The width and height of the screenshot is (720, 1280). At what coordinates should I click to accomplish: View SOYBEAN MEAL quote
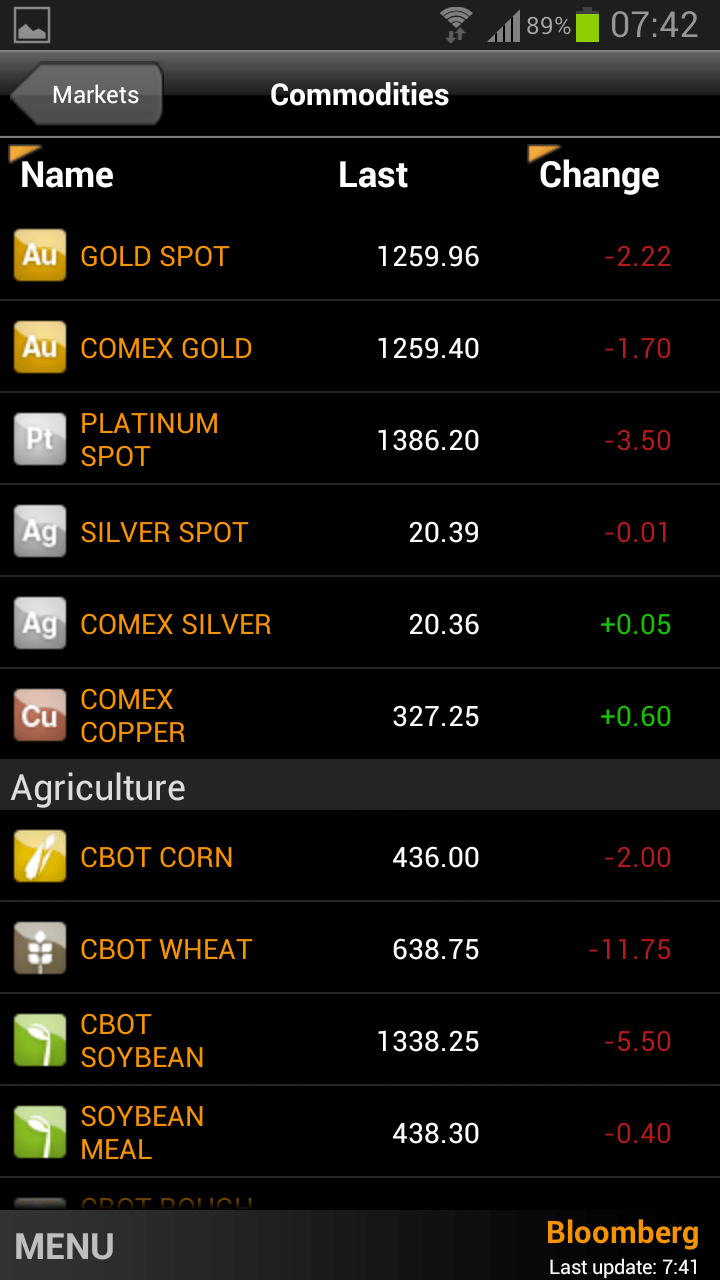click(360, 1132)
